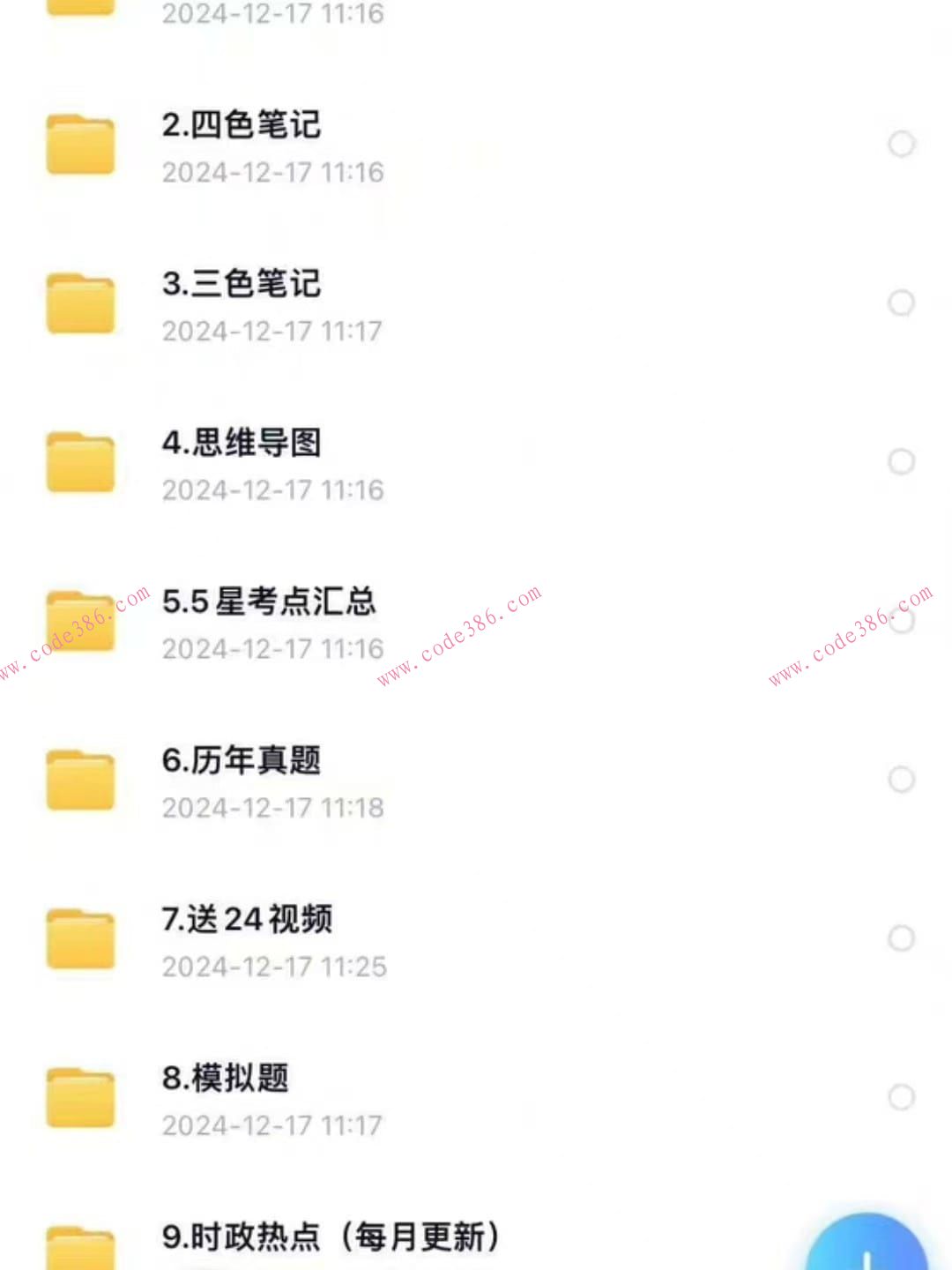Open the folder icon for 9.时政热点

(80, 1247)
